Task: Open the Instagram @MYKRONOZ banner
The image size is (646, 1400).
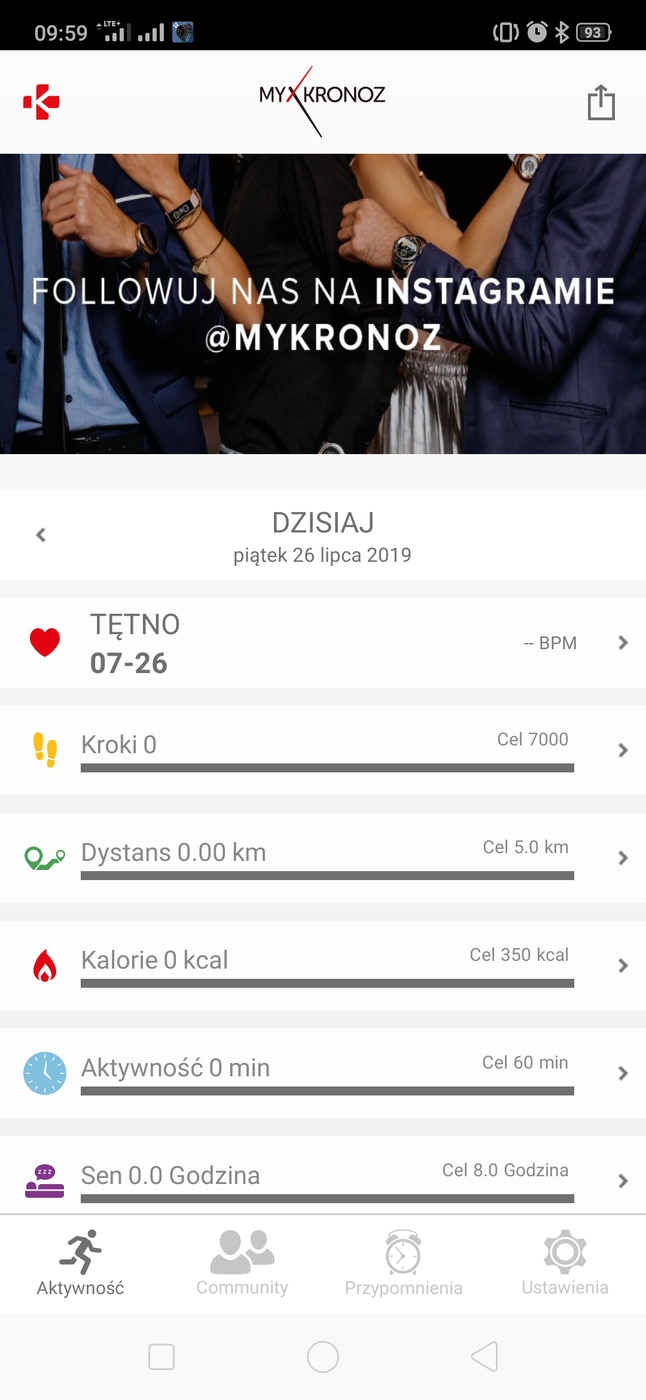Action: [x=323, y=304]
